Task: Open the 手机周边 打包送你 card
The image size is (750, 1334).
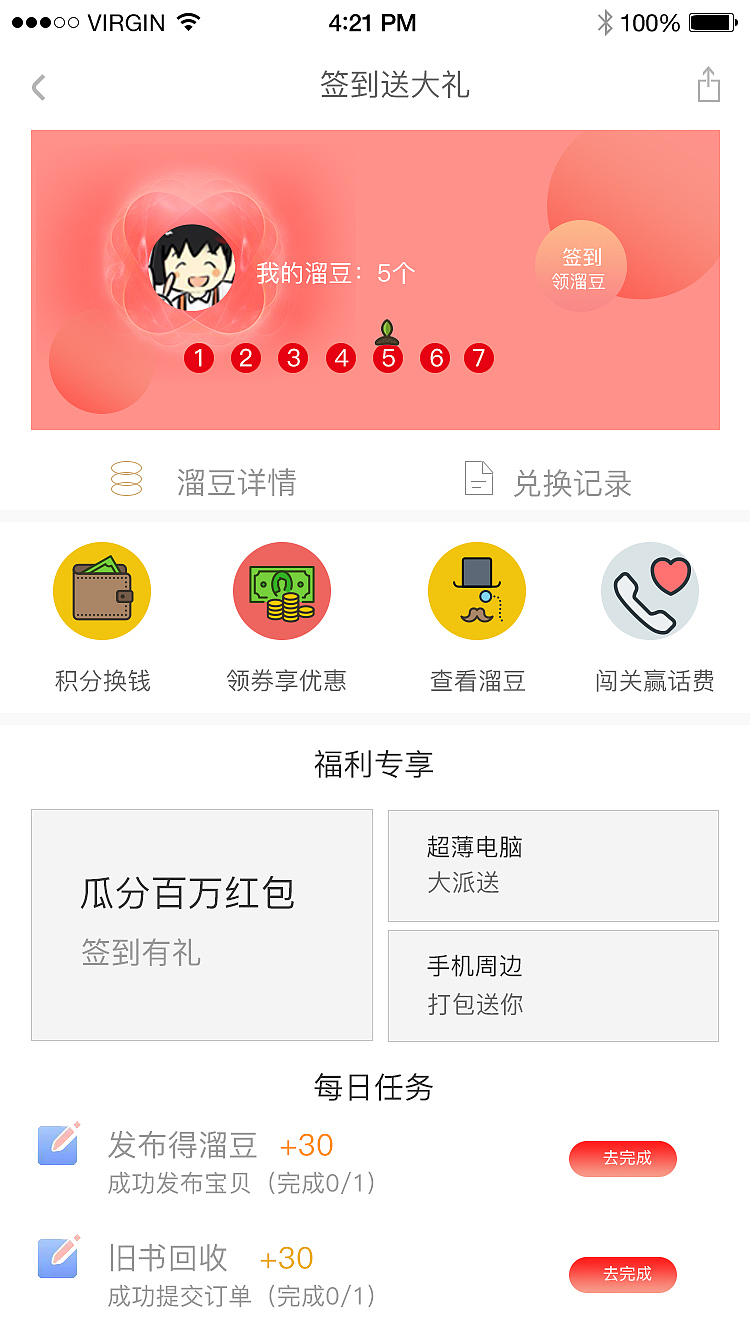Action: coord(553,986)
